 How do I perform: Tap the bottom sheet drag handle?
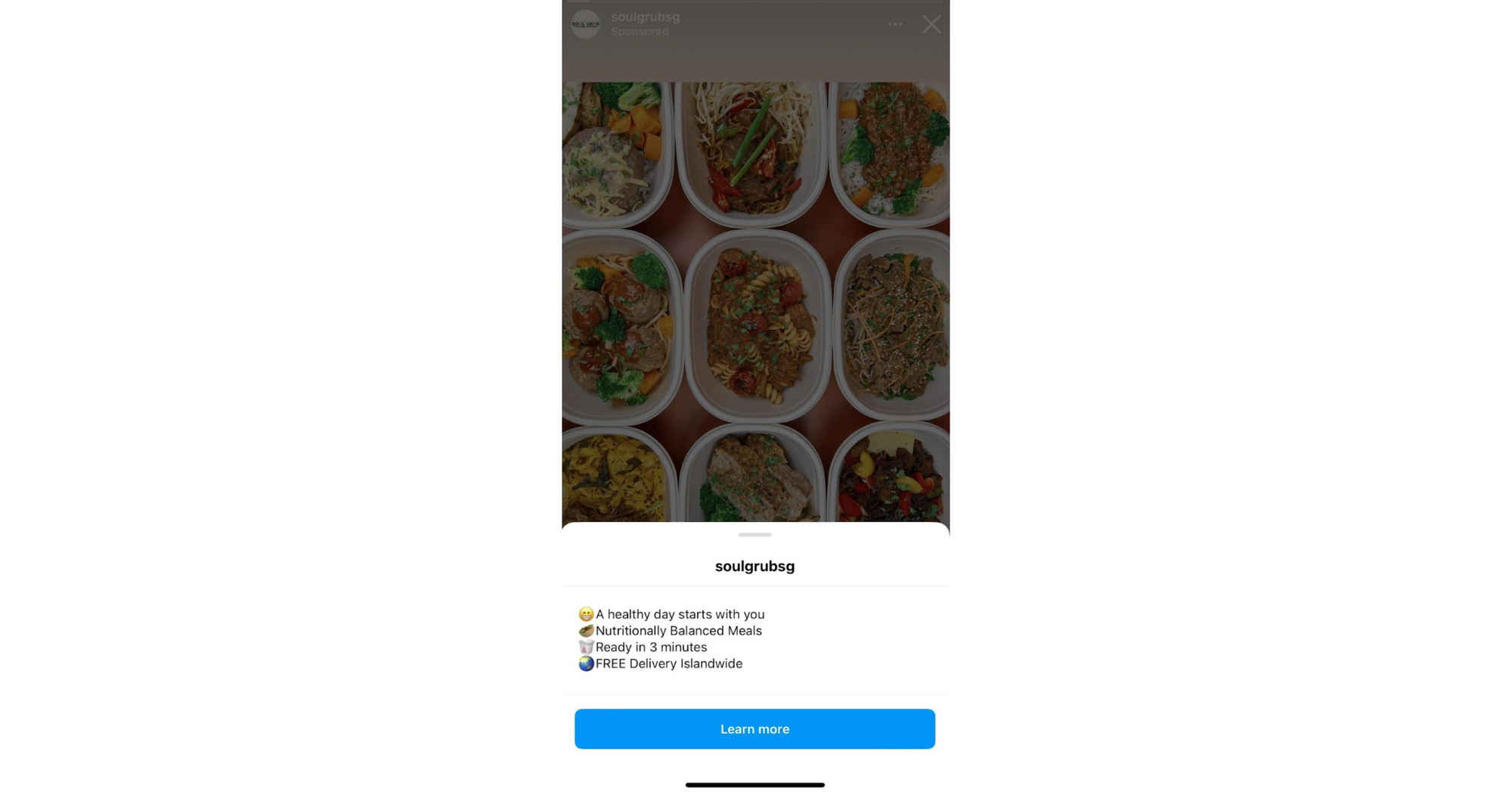tap(754, 535)
